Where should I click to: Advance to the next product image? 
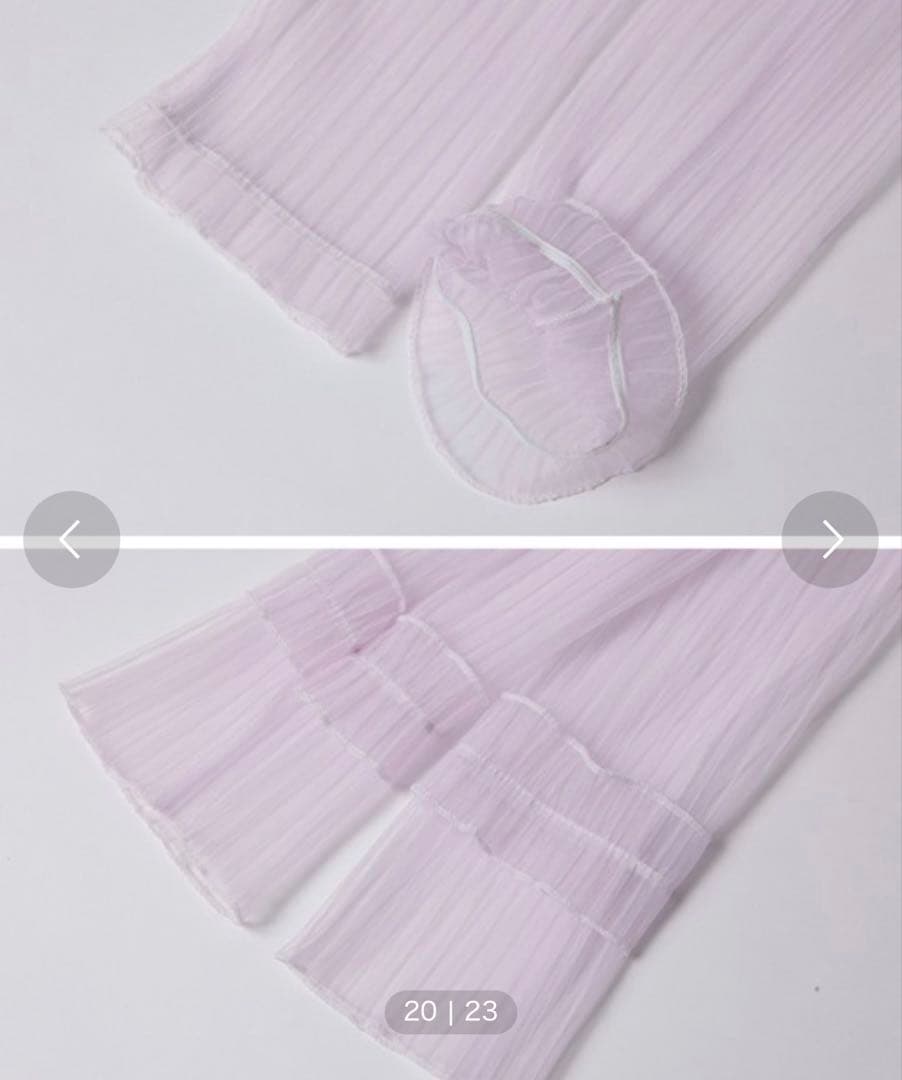pyautogui.click(x=830, y=539)
